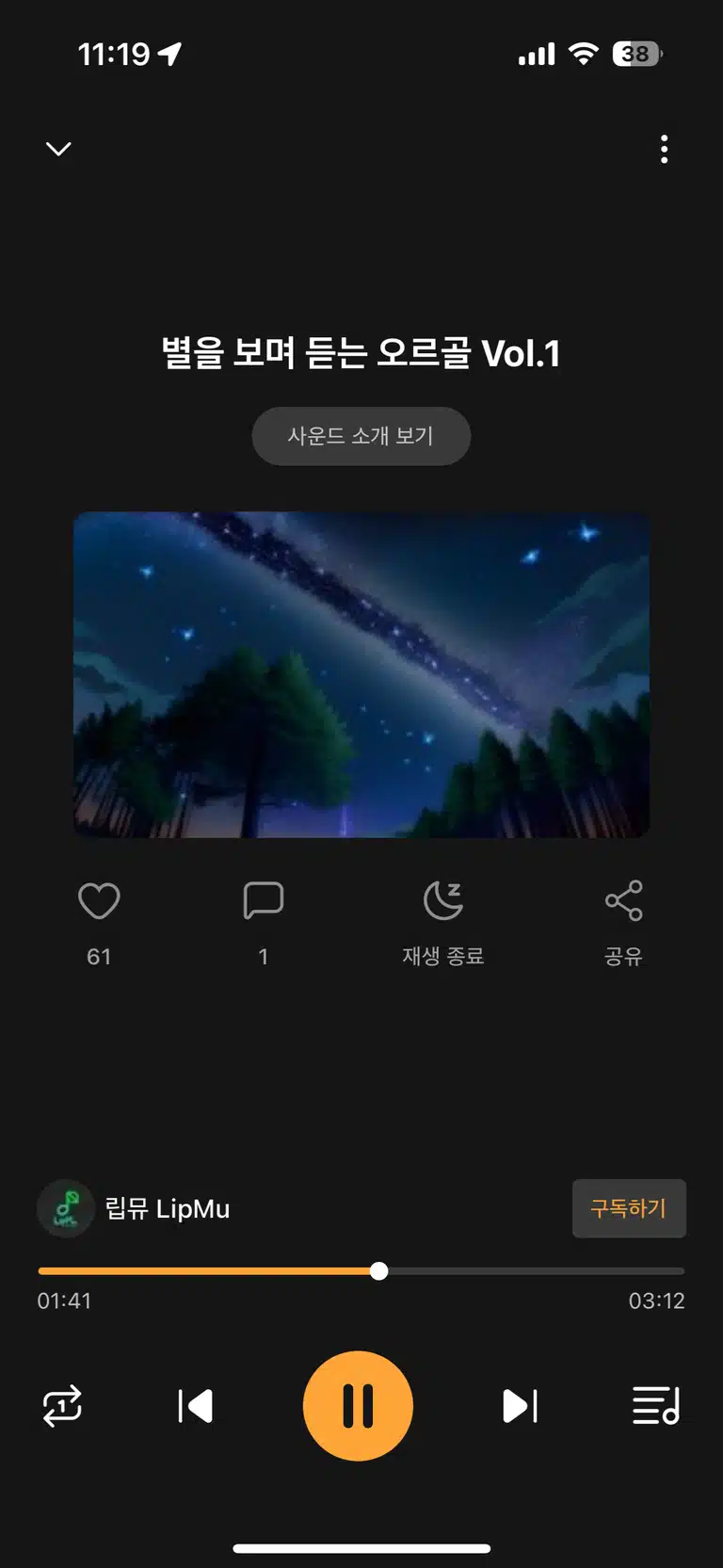
Task: Skip to the next track
Action: tap(520, 1406)
